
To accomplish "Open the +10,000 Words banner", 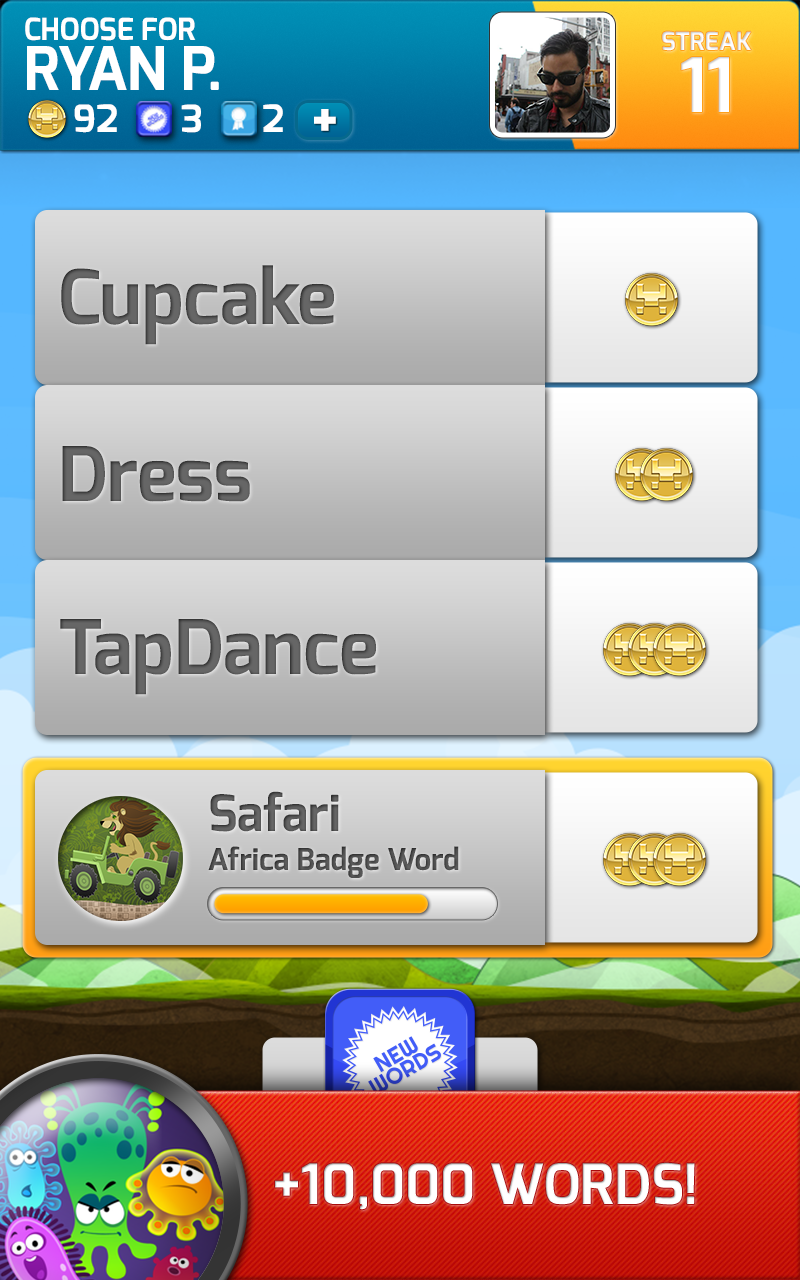I will [485, 1185].
